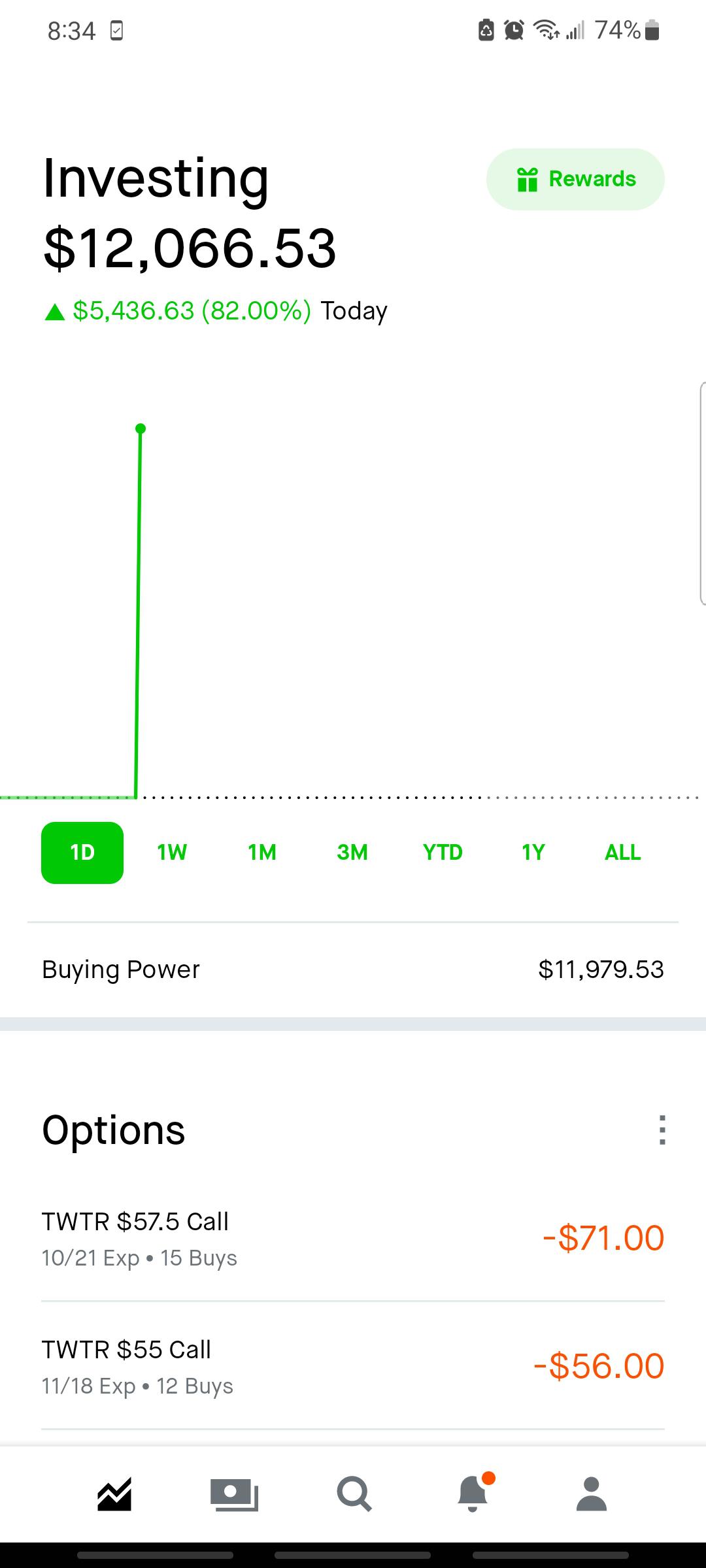The image size is (706, 1568).
Task: Go to the investing chart tab
Action: (114, 1494)
